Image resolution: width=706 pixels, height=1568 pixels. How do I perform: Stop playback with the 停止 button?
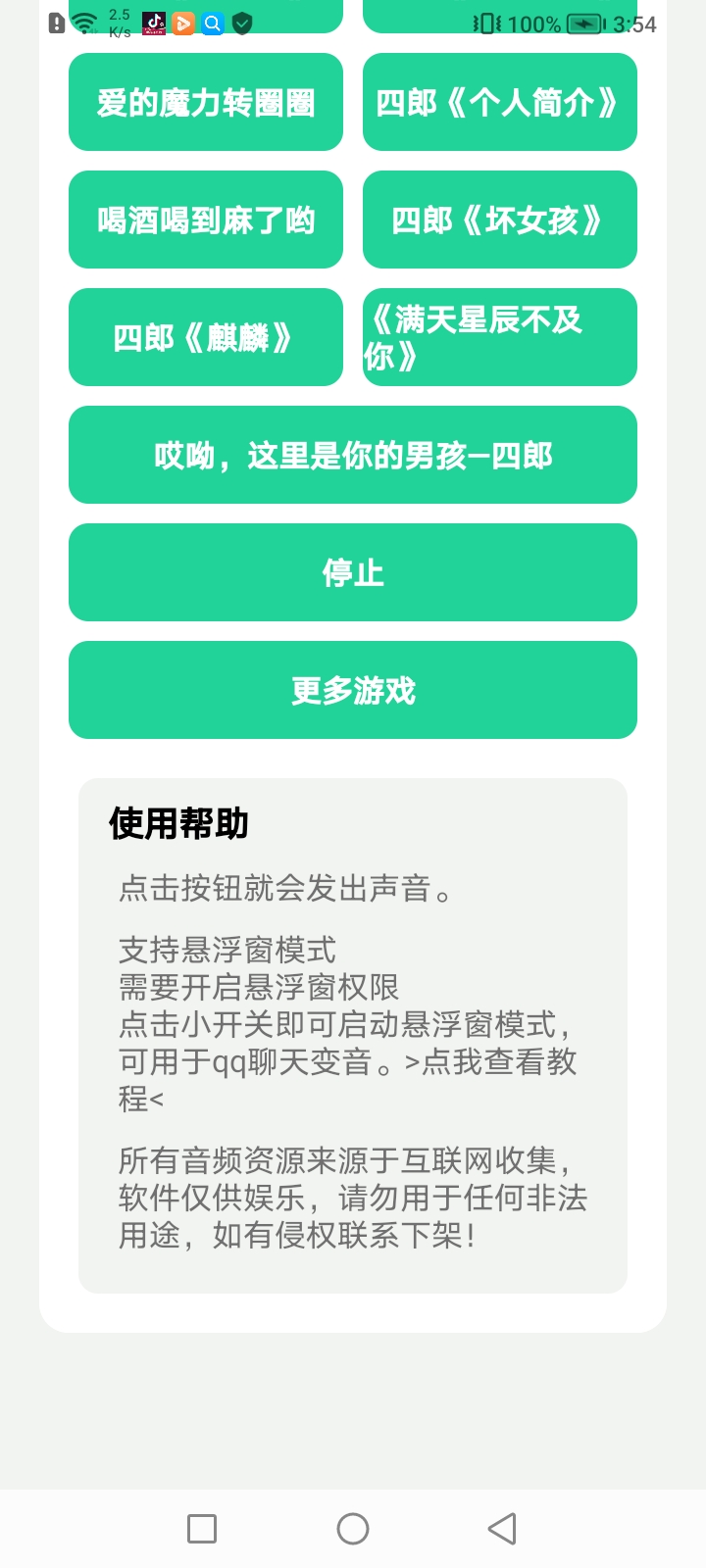point(352,572)
